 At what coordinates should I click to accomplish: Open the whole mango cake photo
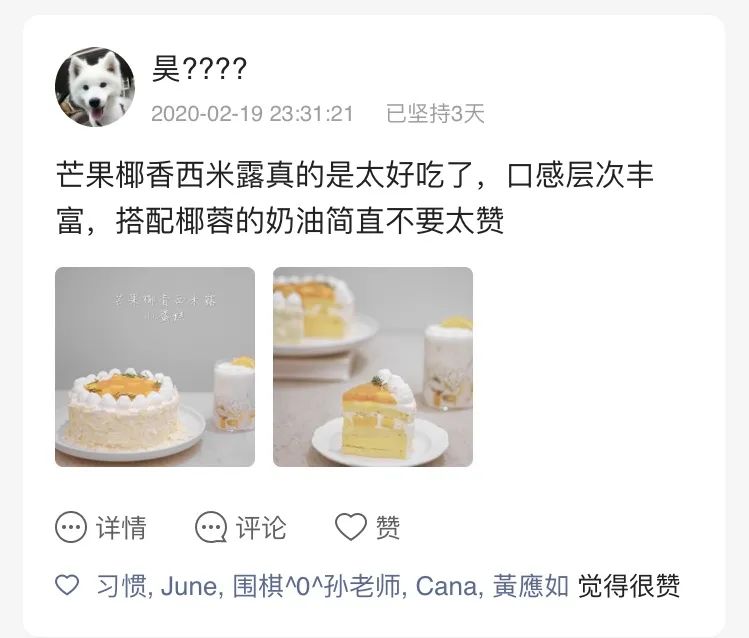(154, 366)
